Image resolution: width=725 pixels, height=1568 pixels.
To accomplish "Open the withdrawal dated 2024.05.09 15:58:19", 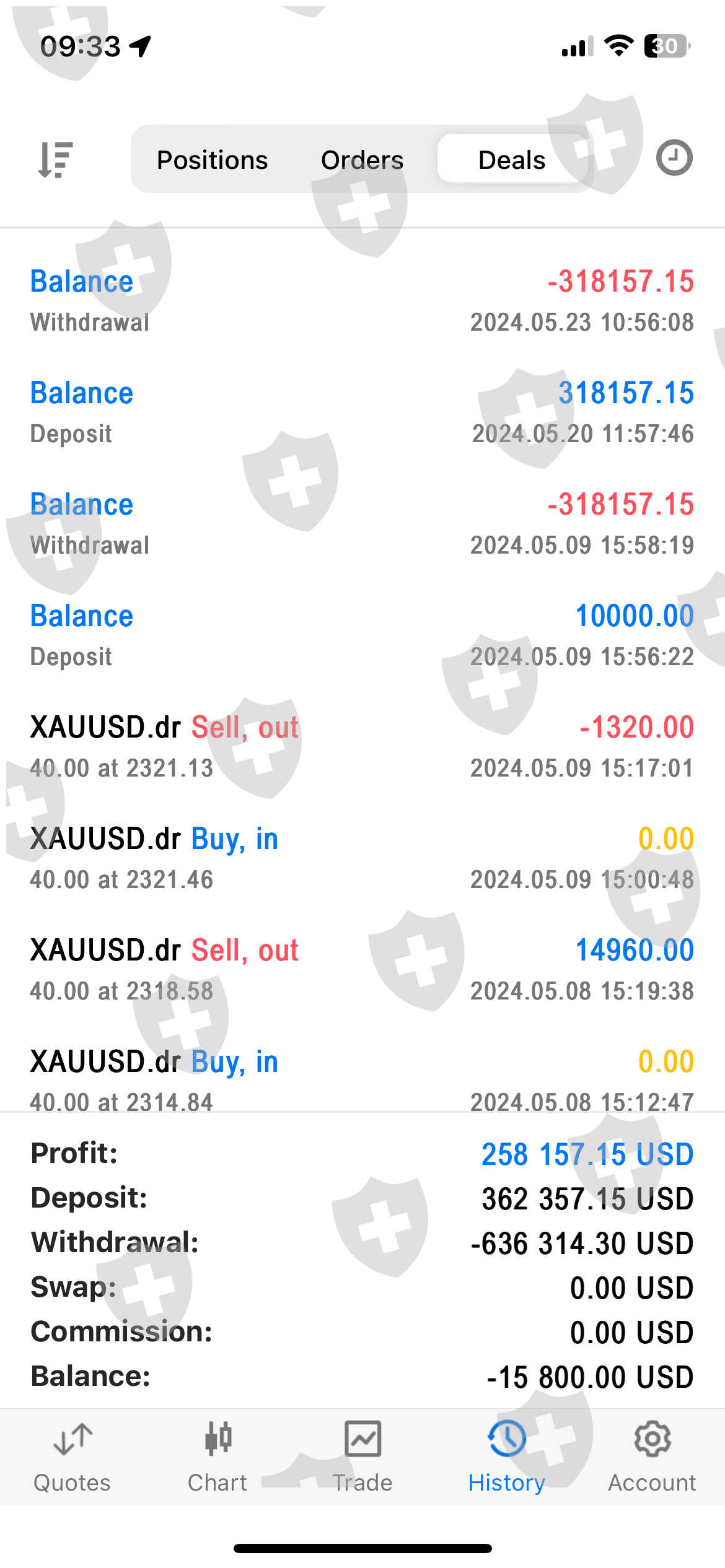I will click(362, 524).
